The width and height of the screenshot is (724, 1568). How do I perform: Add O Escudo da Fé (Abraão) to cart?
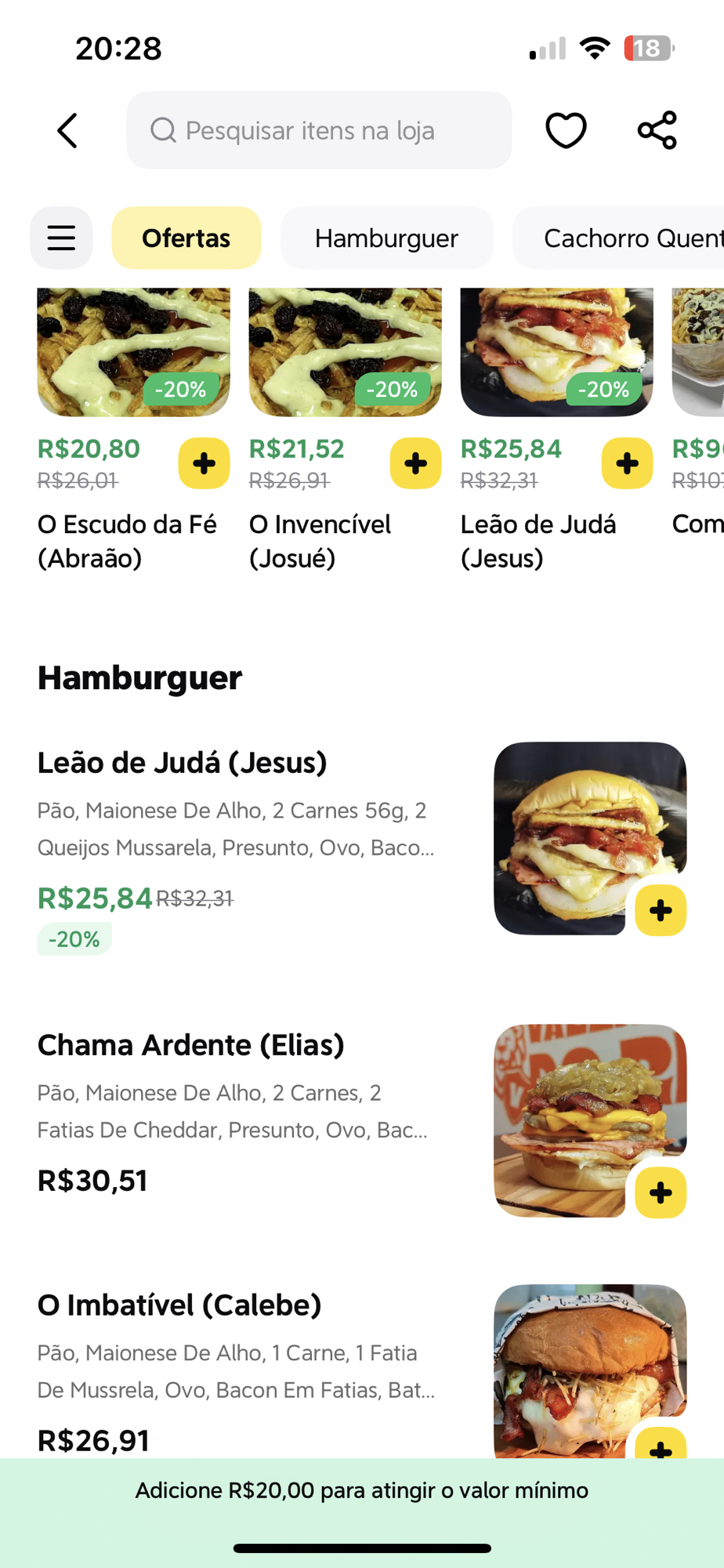204,463
